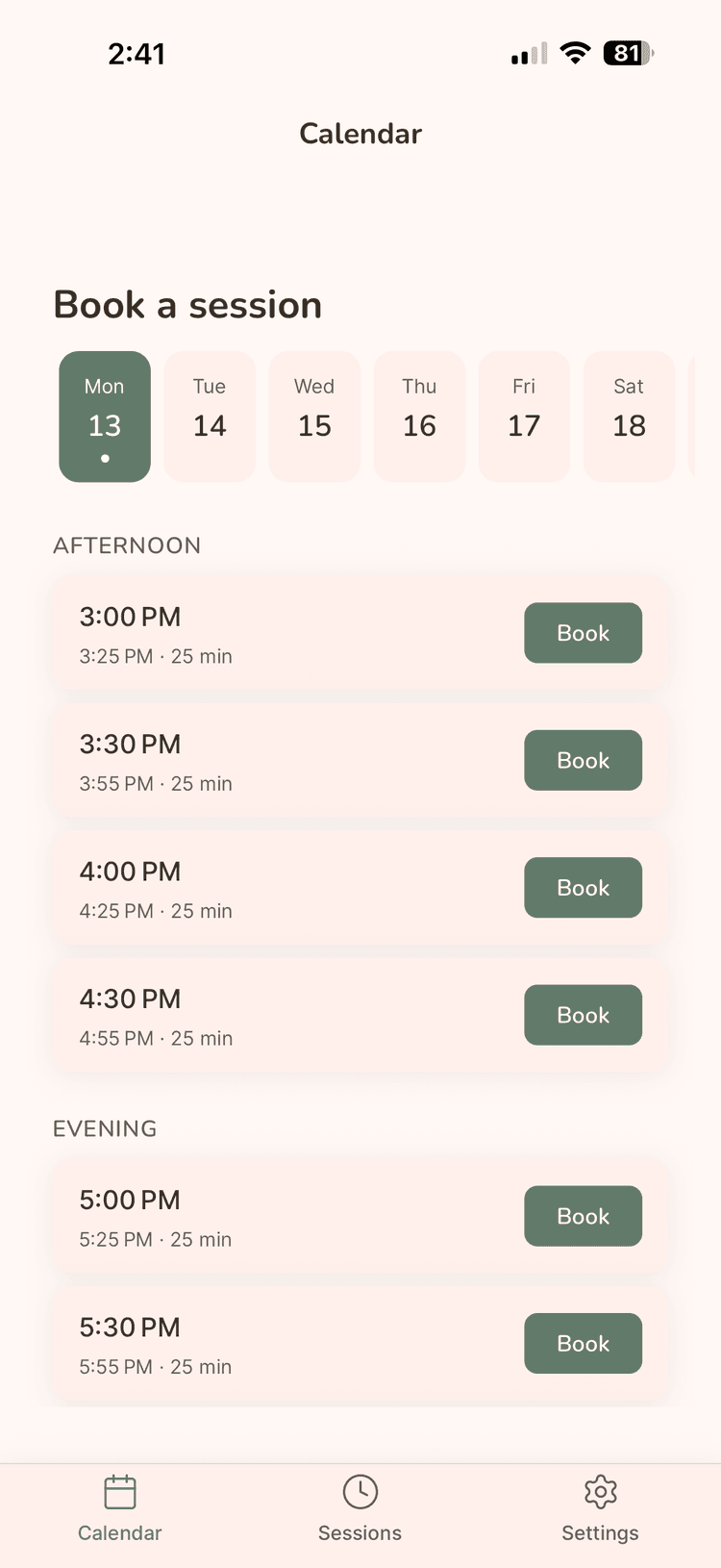Select Wednesday the 15th
Screen dimensions: 721x1568
point(314,416)
